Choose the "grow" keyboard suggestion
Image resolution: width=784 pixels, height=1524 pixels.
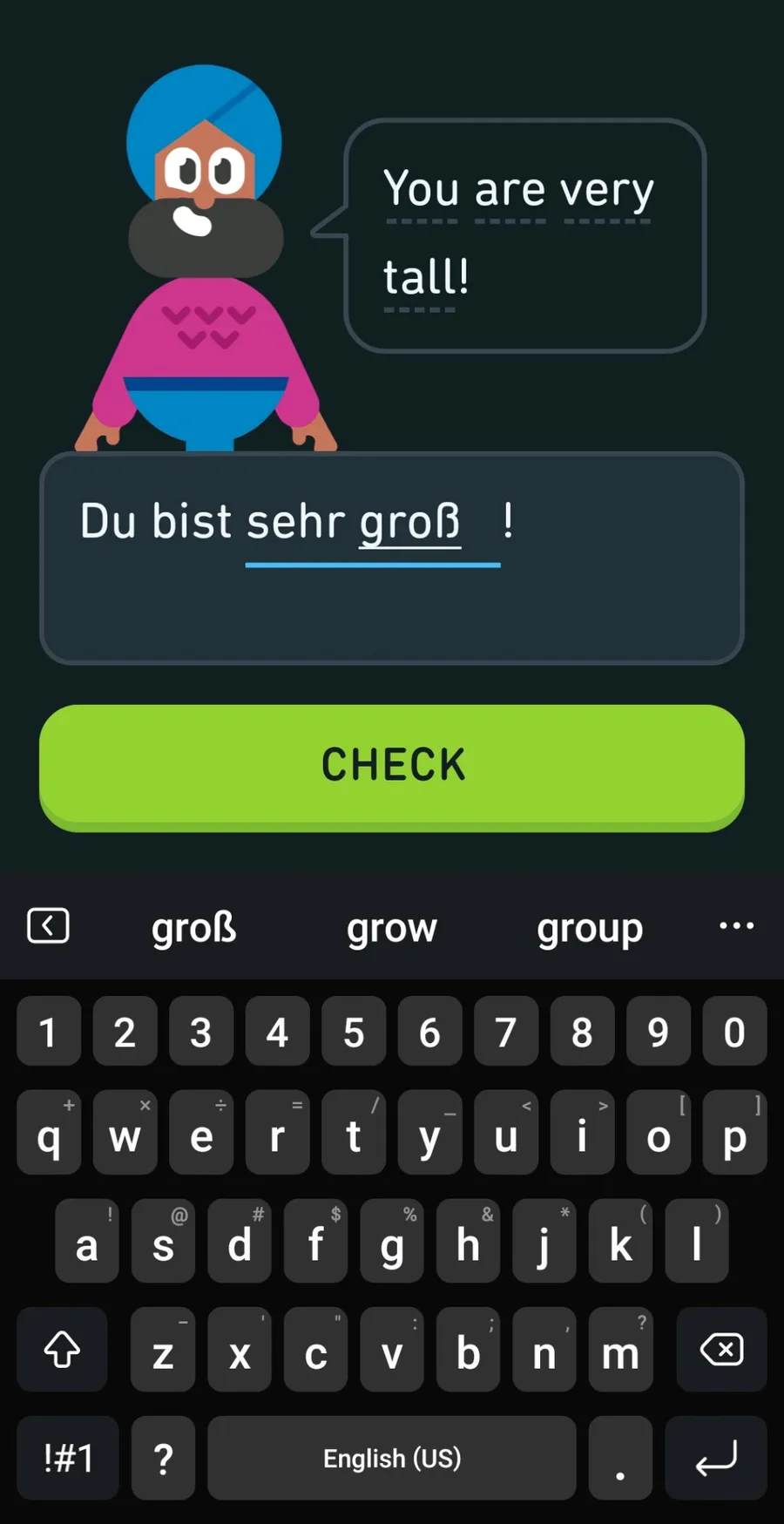click(392, 928)
